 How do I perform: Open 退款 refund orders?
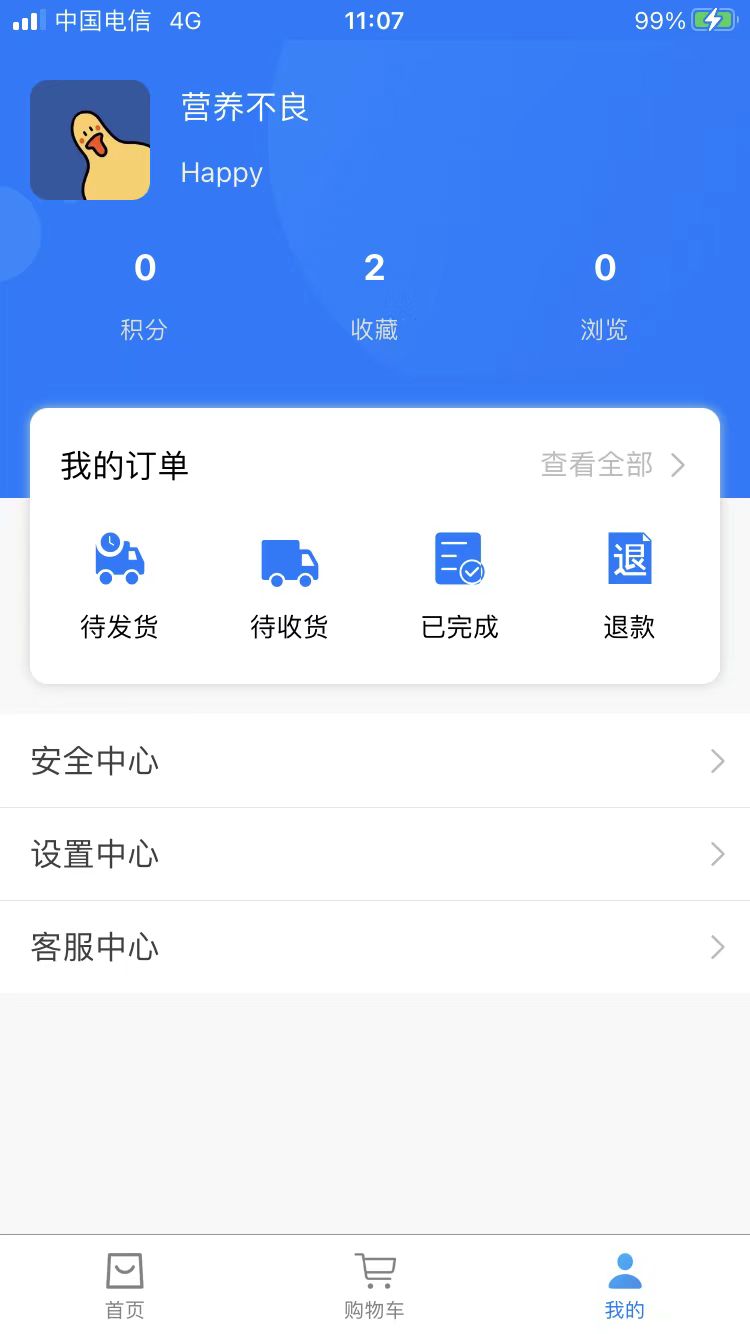pyautogui.click(x=630, y=586)
